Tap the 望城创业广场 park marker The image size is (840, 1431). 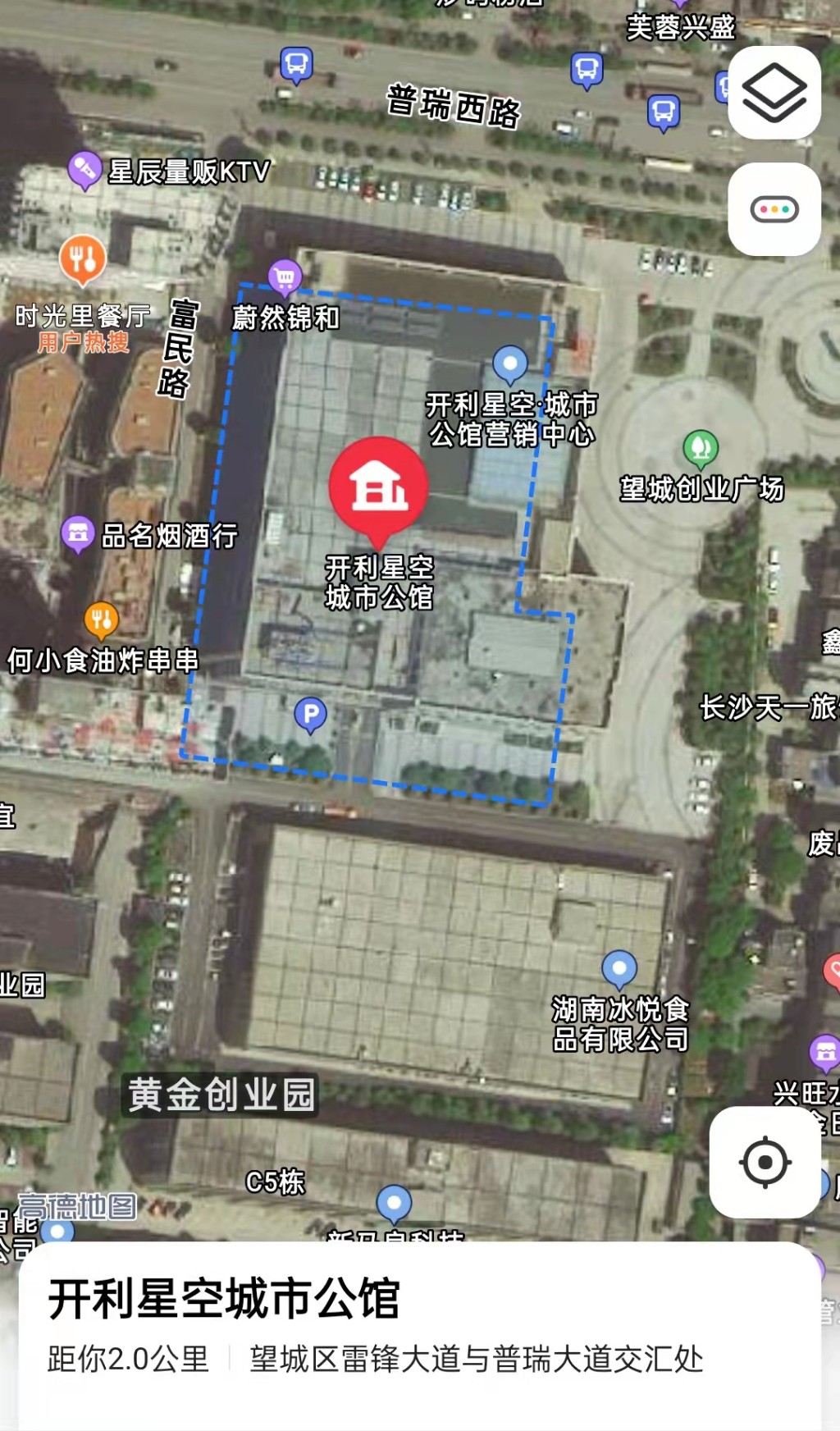(x=701, y=448)
